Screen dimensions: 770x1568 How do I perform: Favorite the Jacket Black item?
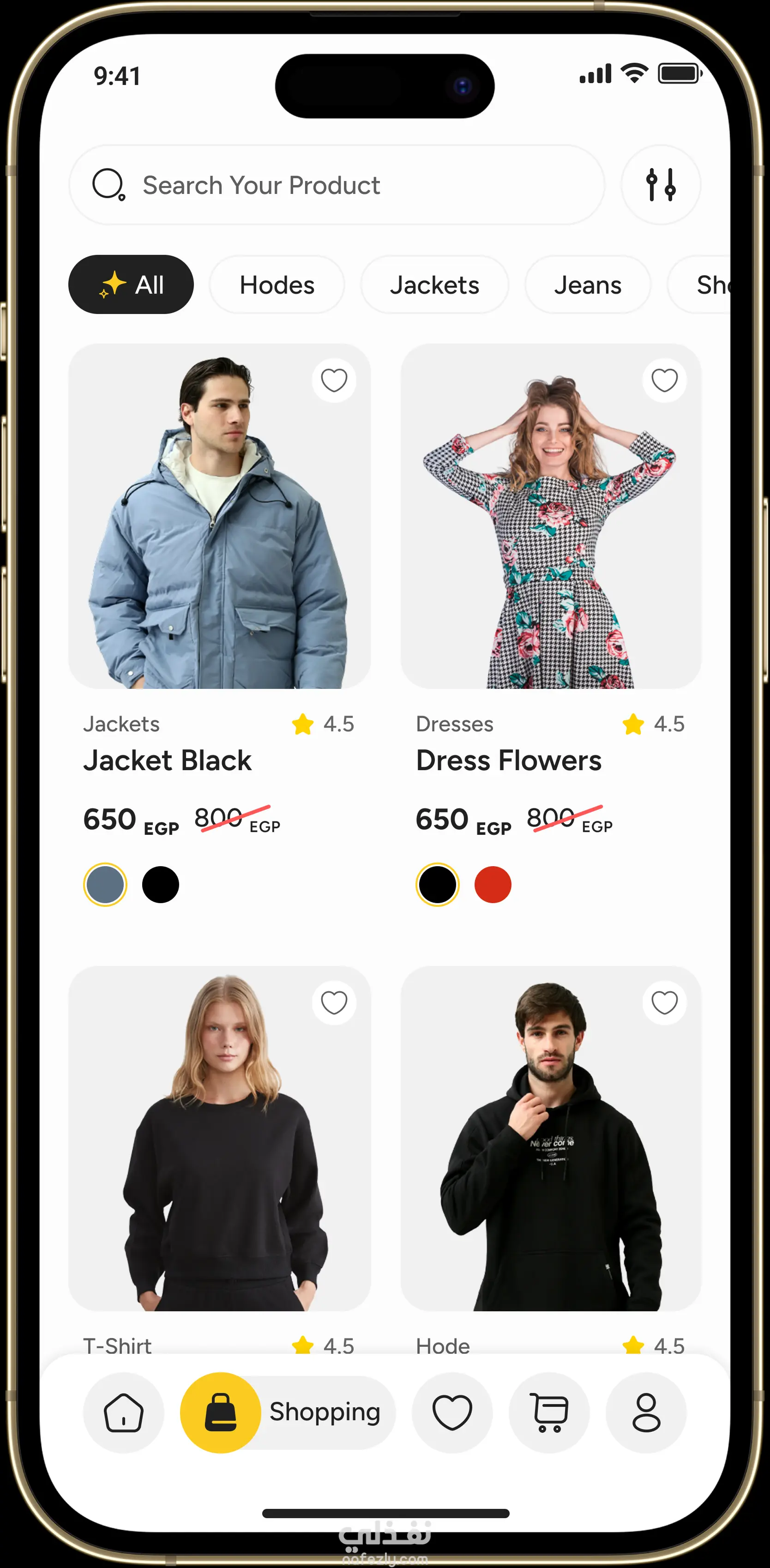coord(334,380)
